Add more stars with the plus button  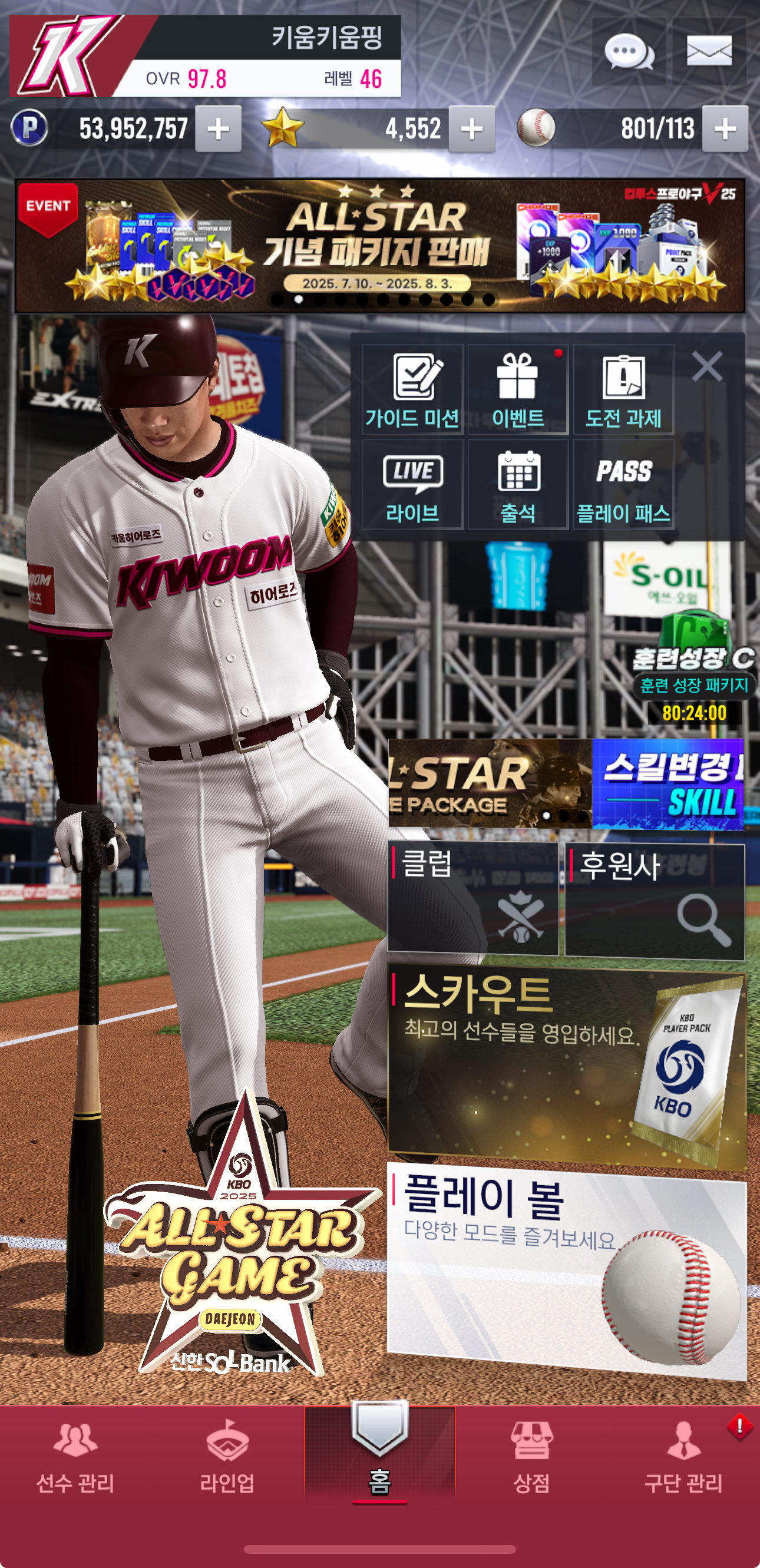pyautogui.click(x=471, y=129)
